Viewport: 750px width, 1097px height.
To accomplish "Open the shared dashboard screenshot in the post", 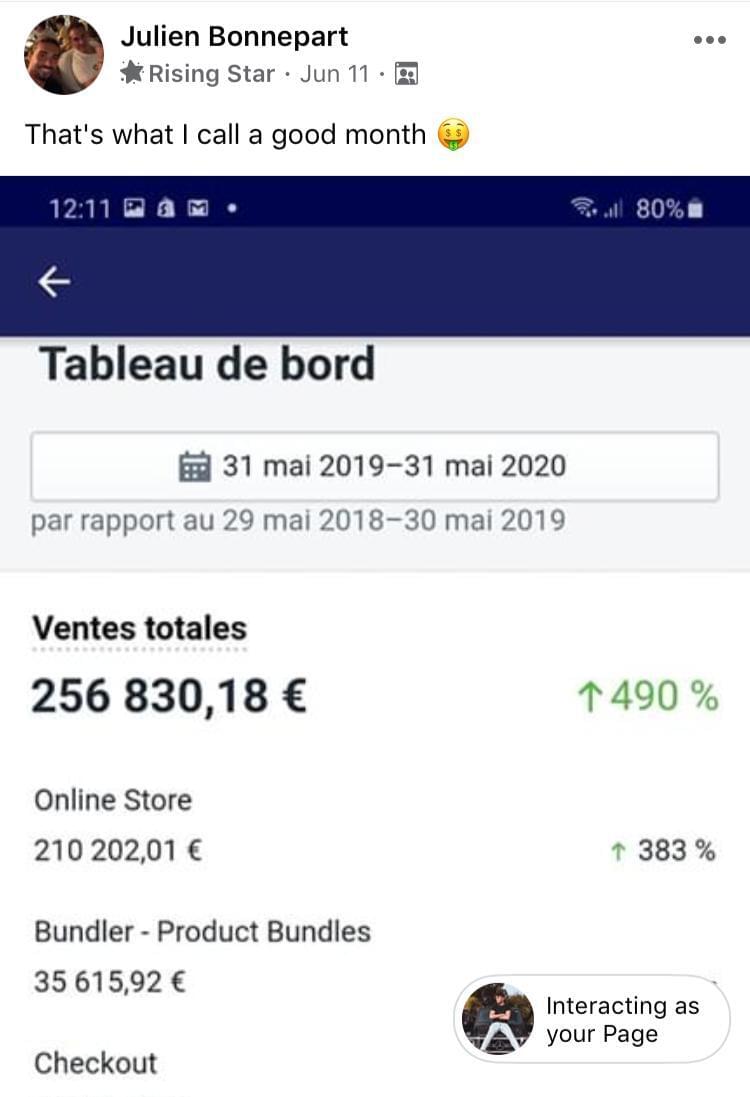I will [375, 600].
